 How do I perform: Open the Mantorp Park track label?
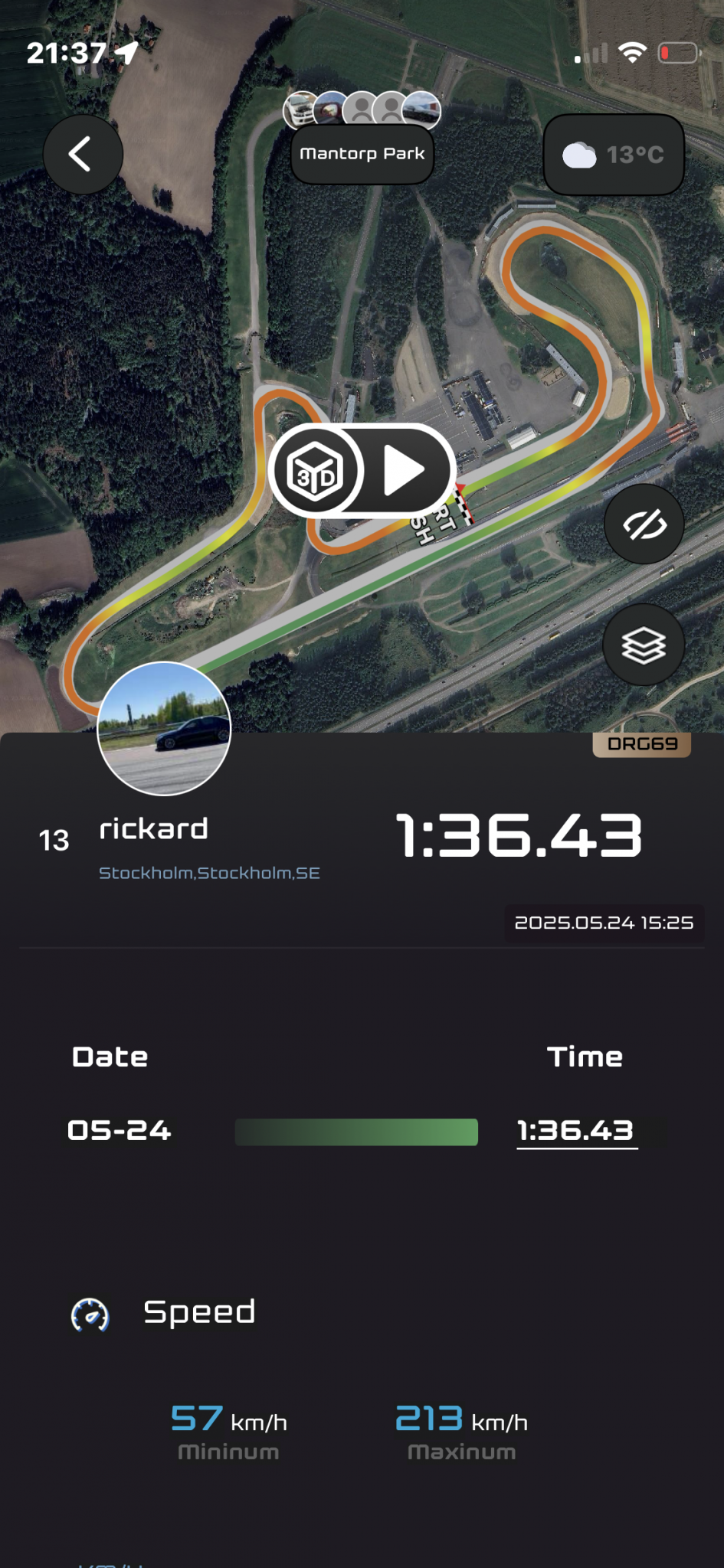pos(362,154)
